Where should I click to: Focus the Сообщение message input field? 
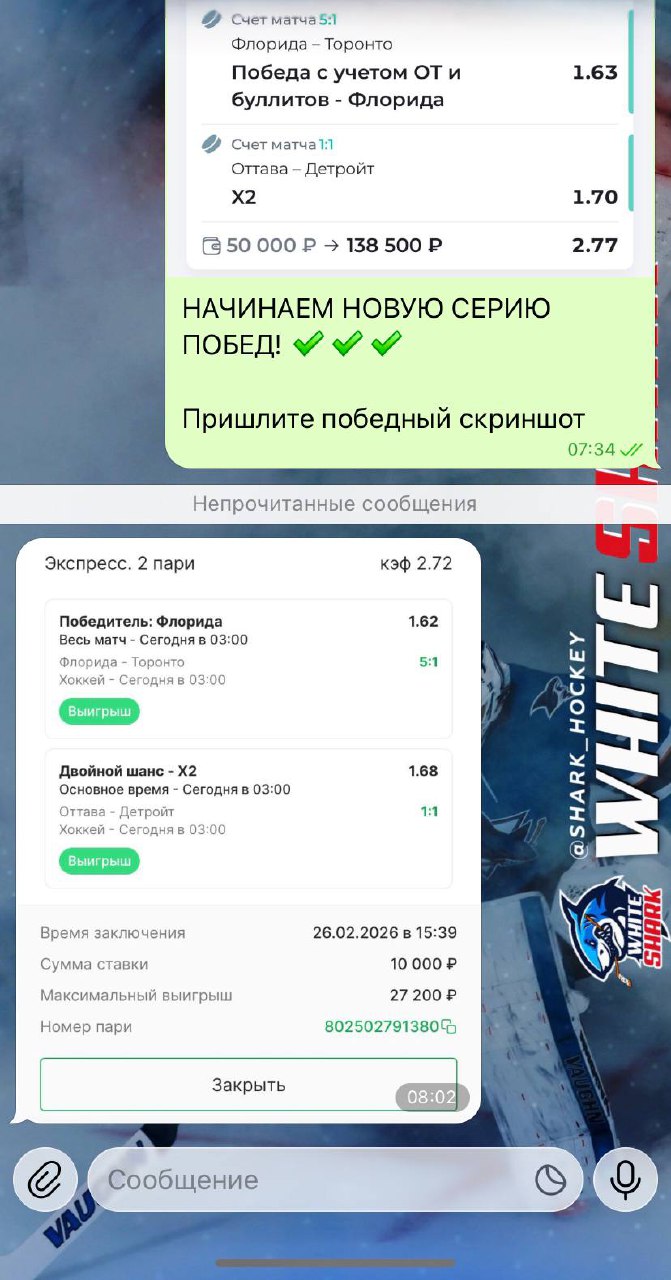coord(310,1180)
